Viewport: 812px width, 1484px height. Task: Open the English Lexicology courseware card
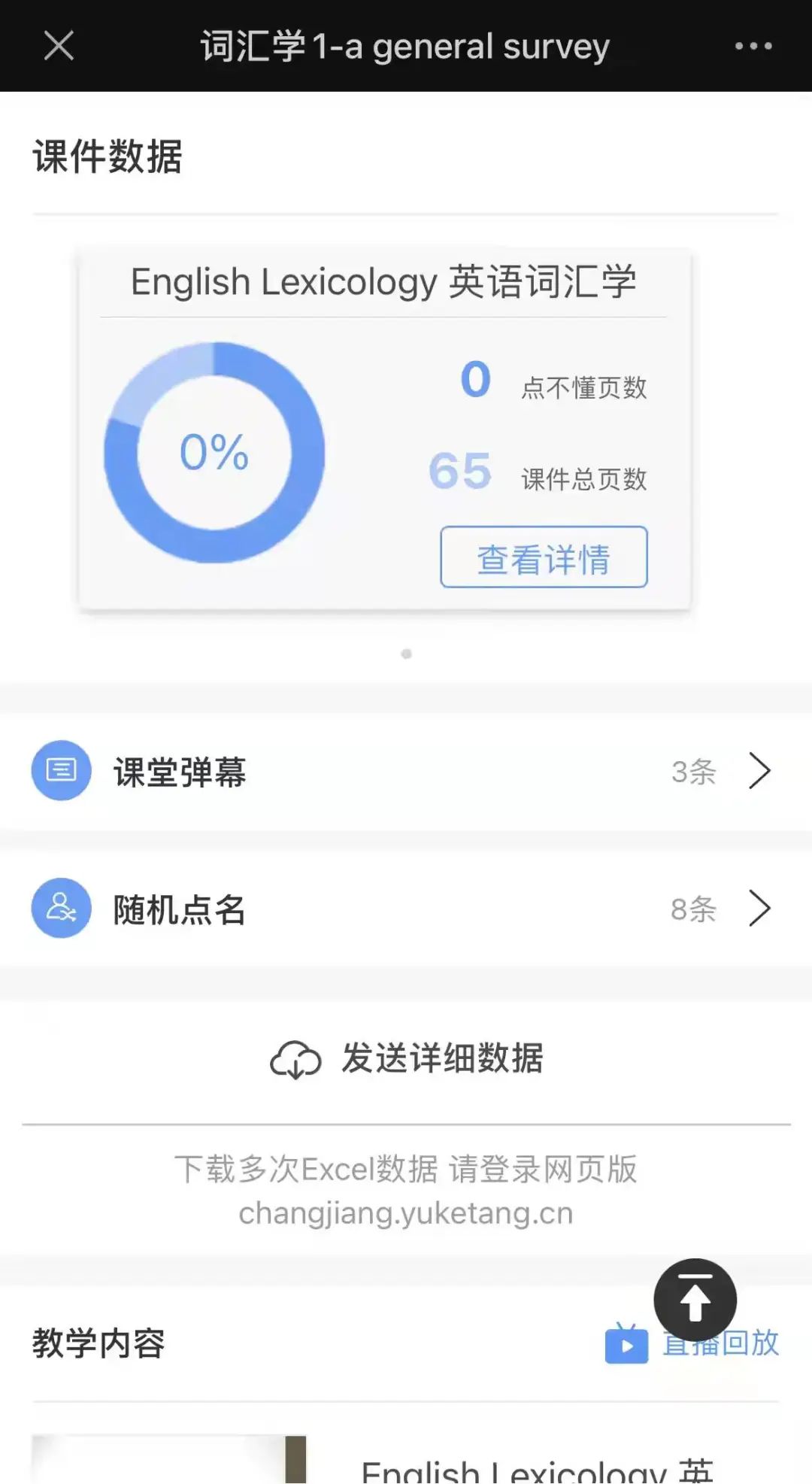click(x=384, y=429)
